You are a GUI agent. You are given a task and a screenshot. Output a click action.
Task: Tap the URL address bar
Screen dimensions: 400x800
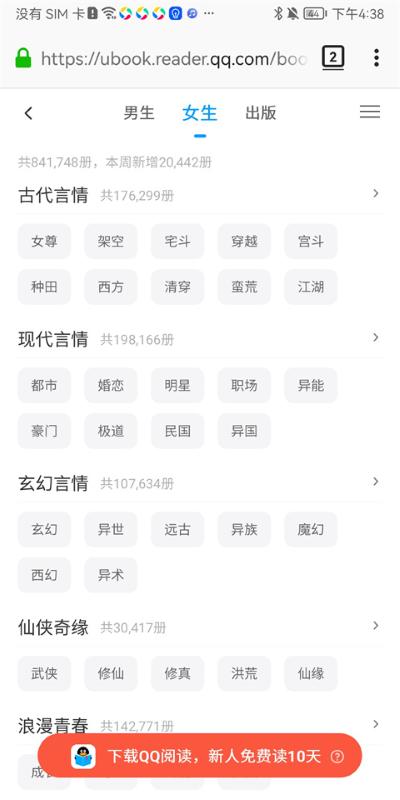click(x=173, y=59)
